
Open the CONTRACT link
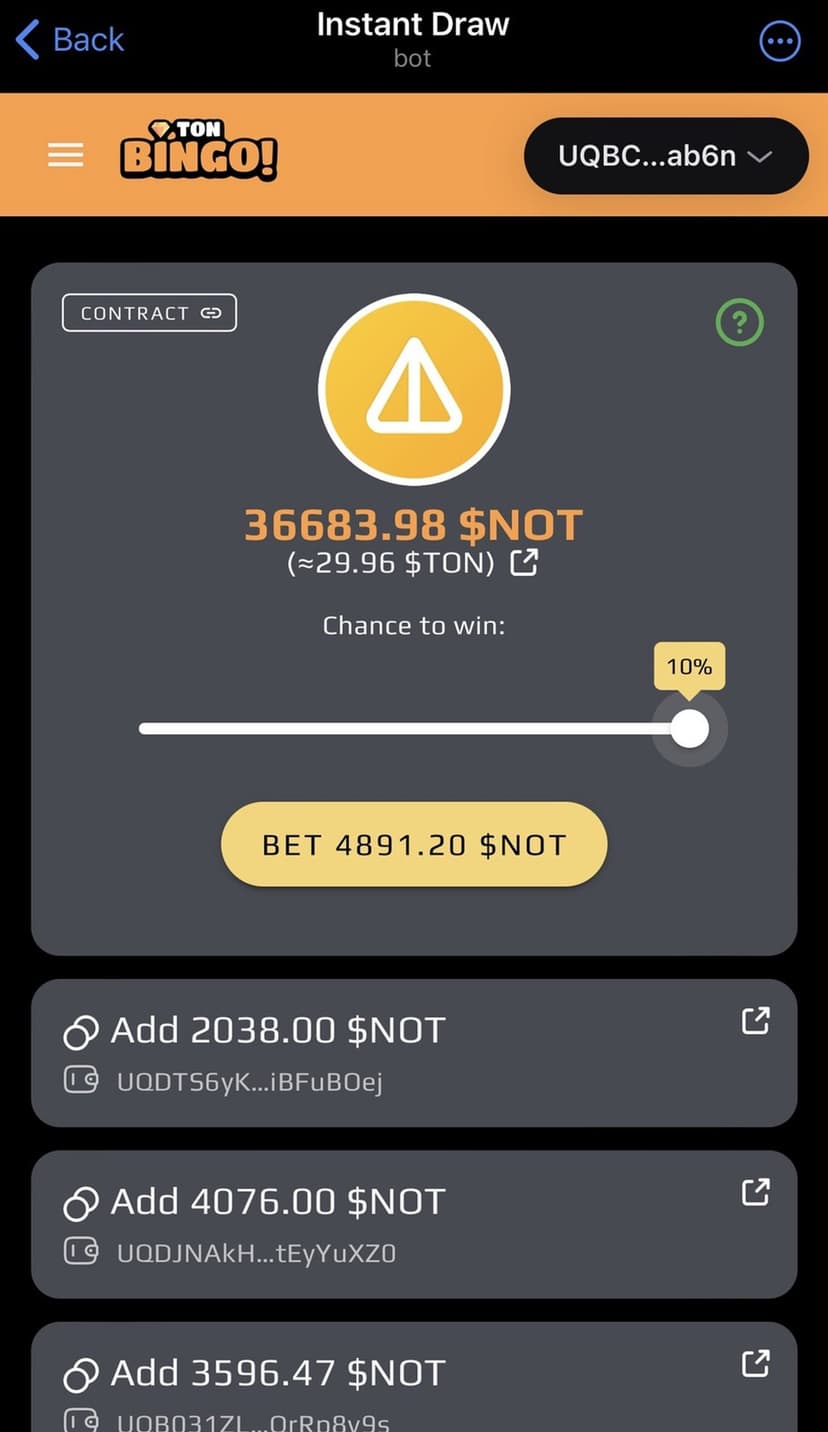(149, 313)
